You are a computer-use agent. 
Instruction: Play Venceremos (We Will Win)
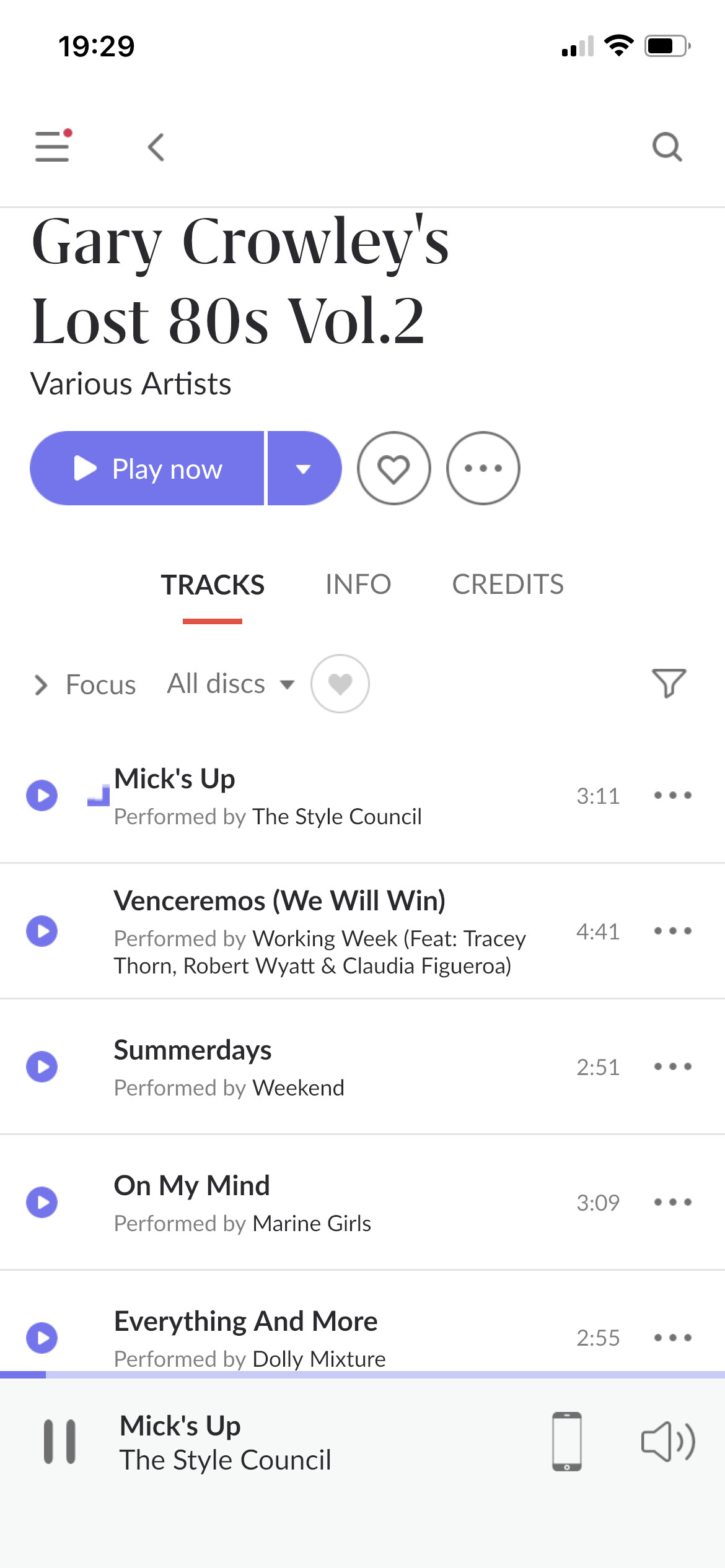42,931
